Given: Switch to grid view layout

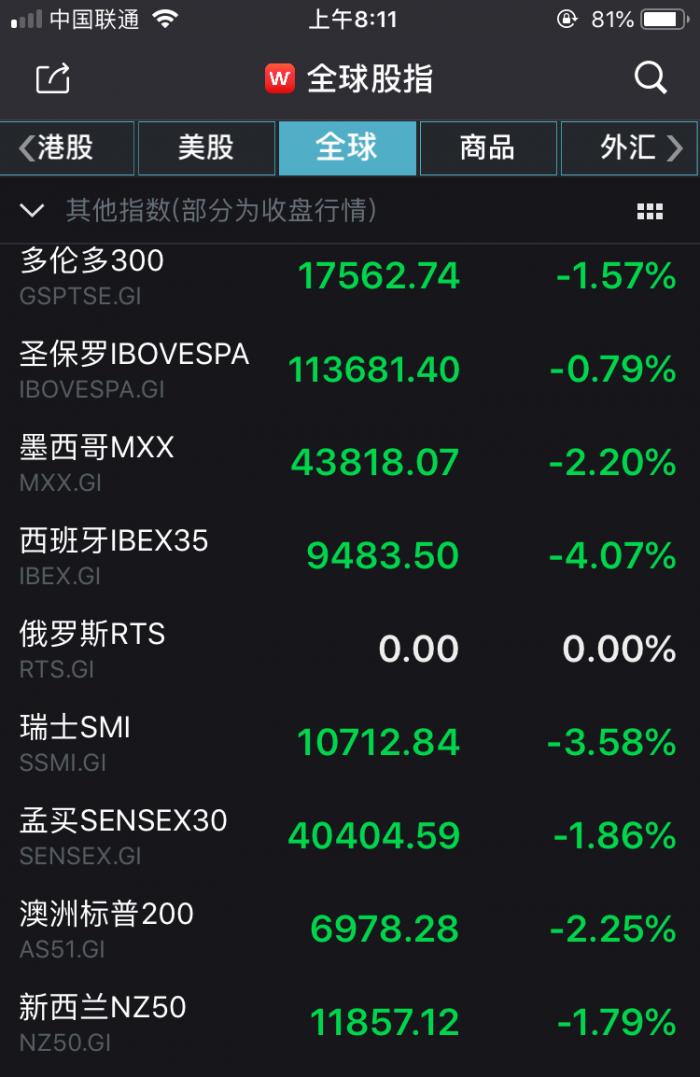Looking at the screenshot, I should tap(649, 211).
